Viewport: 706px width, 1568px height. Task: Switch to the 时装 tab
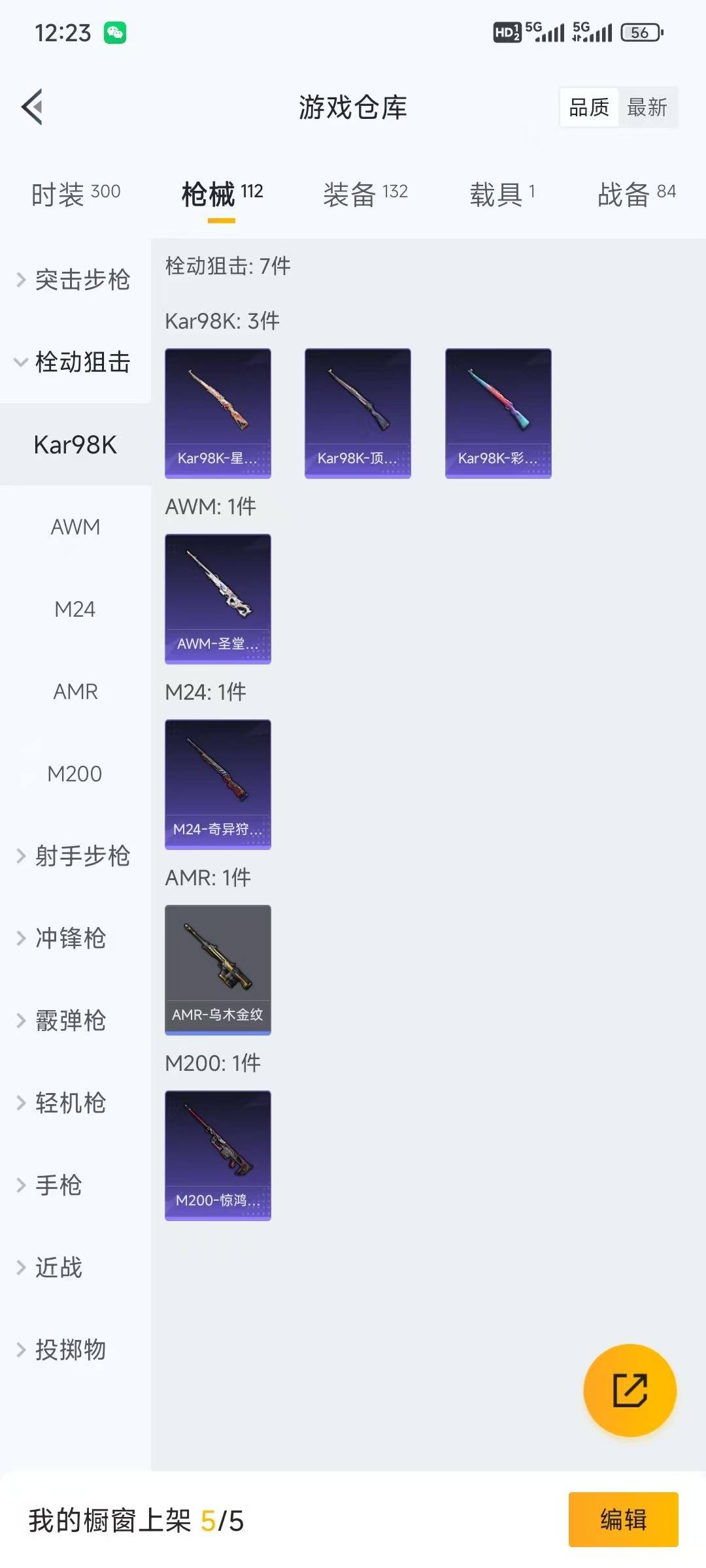[x=76, y=194]
